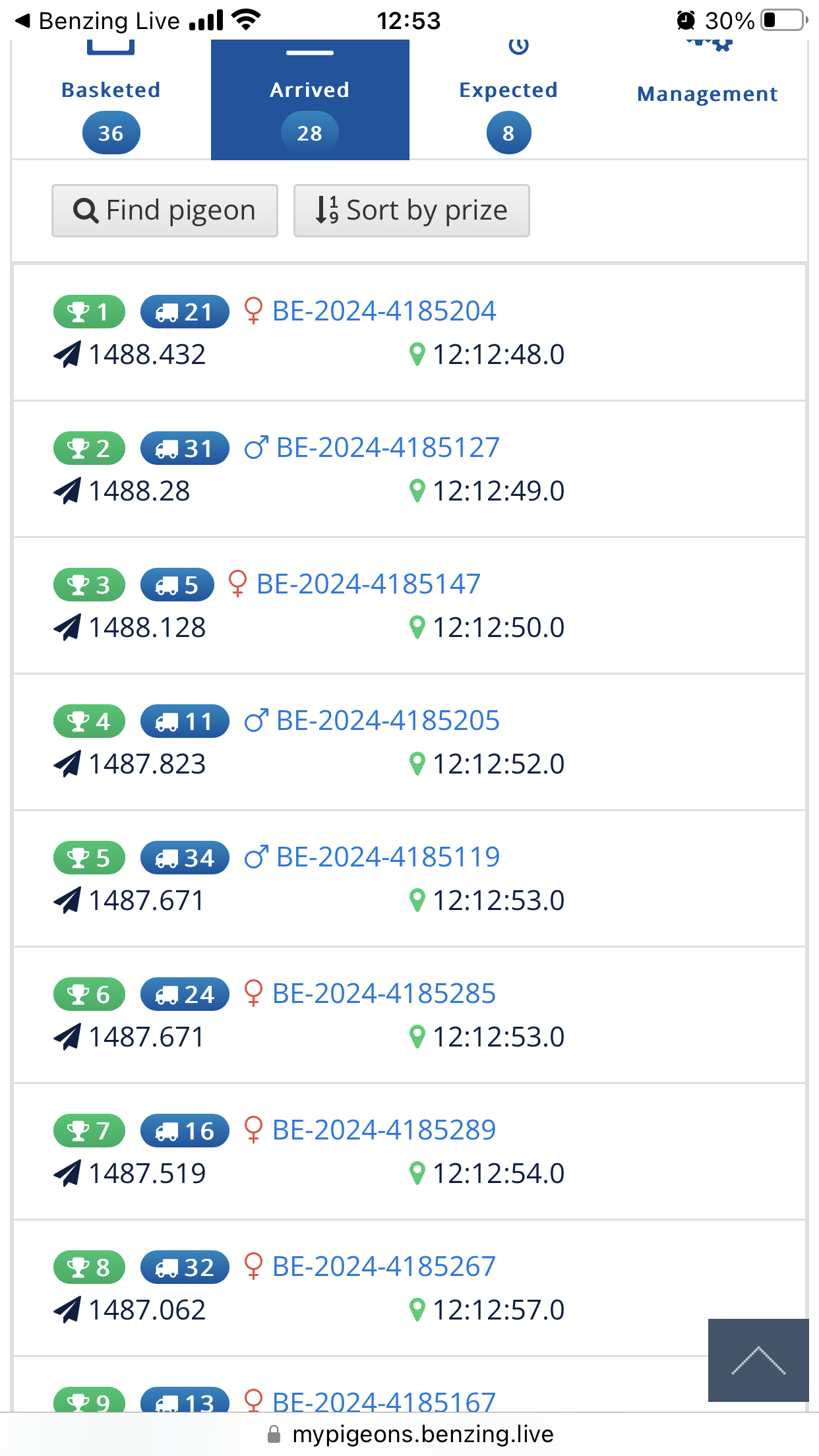Open the Expected tab
The height and width of the screenshot is (1456, 819).
click(x=508, y=99)
